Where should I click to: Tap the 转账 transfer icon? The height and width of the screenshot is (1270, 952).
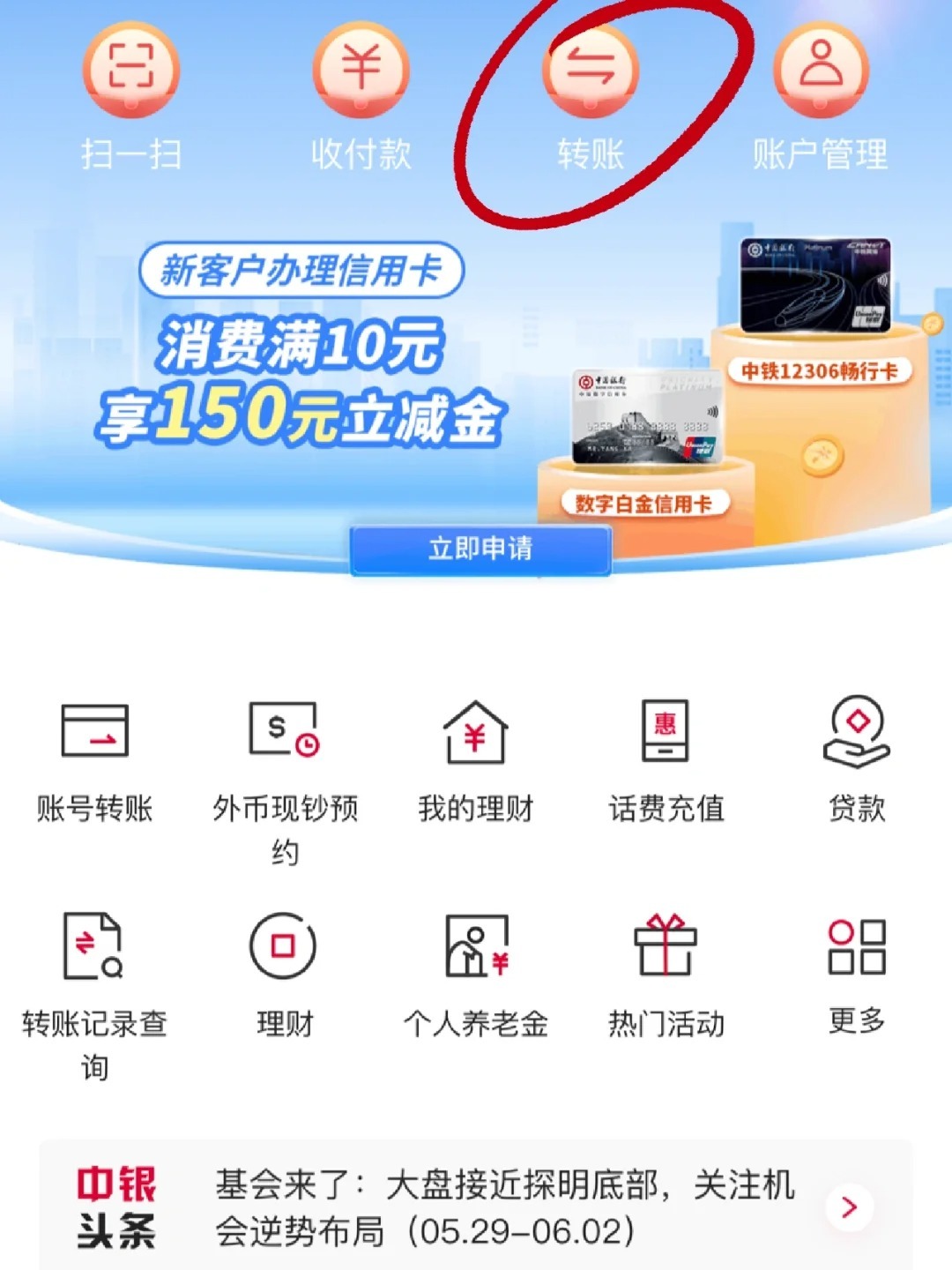[x=590, y=72]
